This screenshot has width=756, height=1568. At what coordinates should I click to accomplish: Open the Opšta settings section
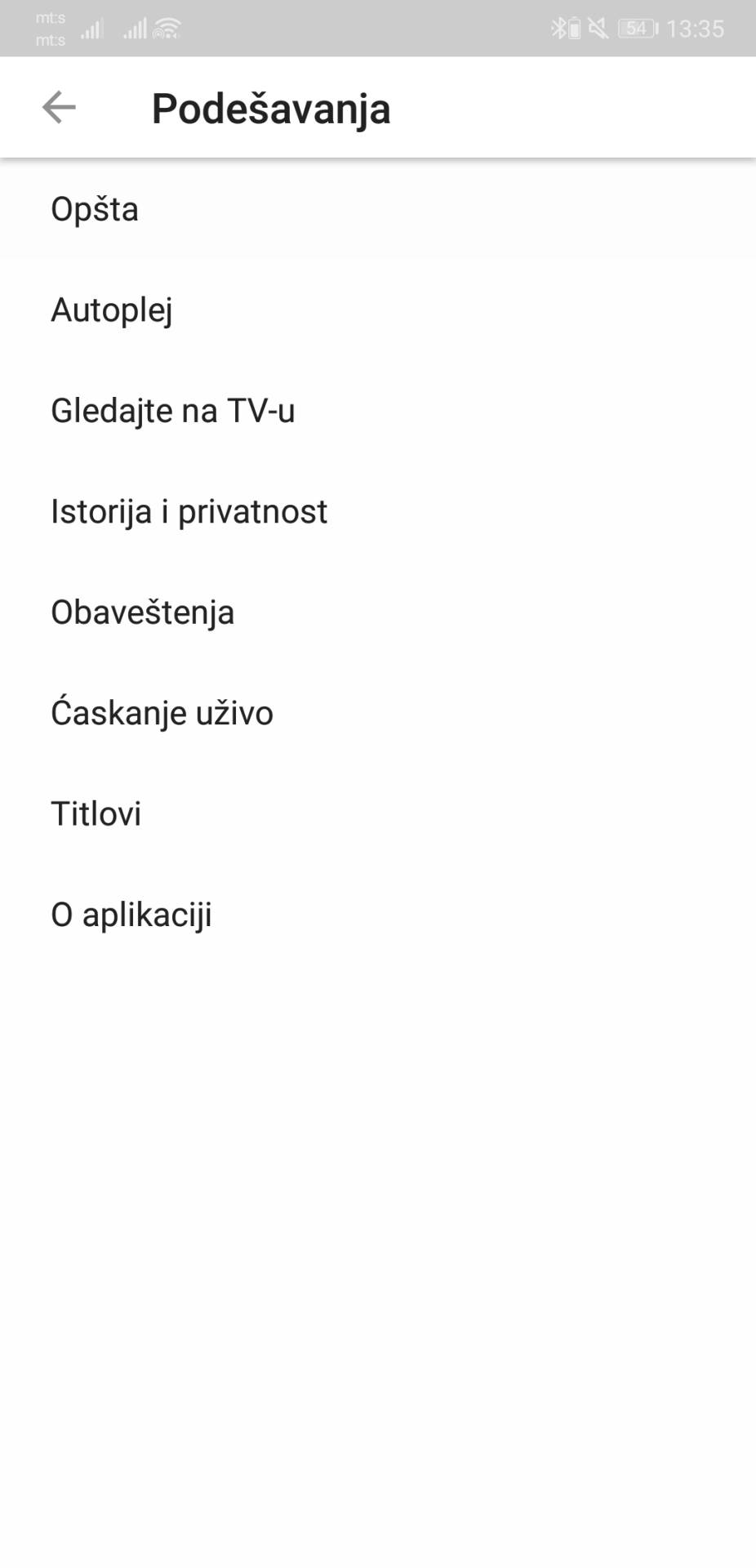point(95,210)
